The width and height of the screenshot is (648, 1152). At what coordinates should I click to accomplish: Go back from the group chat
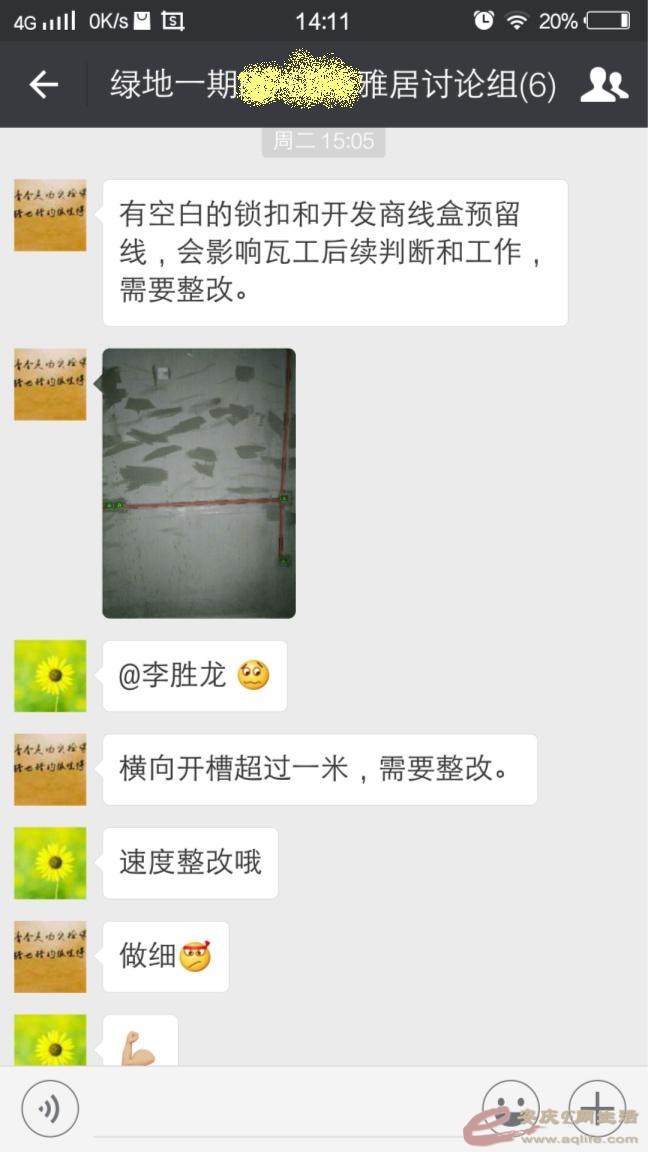tap(44, 85)
